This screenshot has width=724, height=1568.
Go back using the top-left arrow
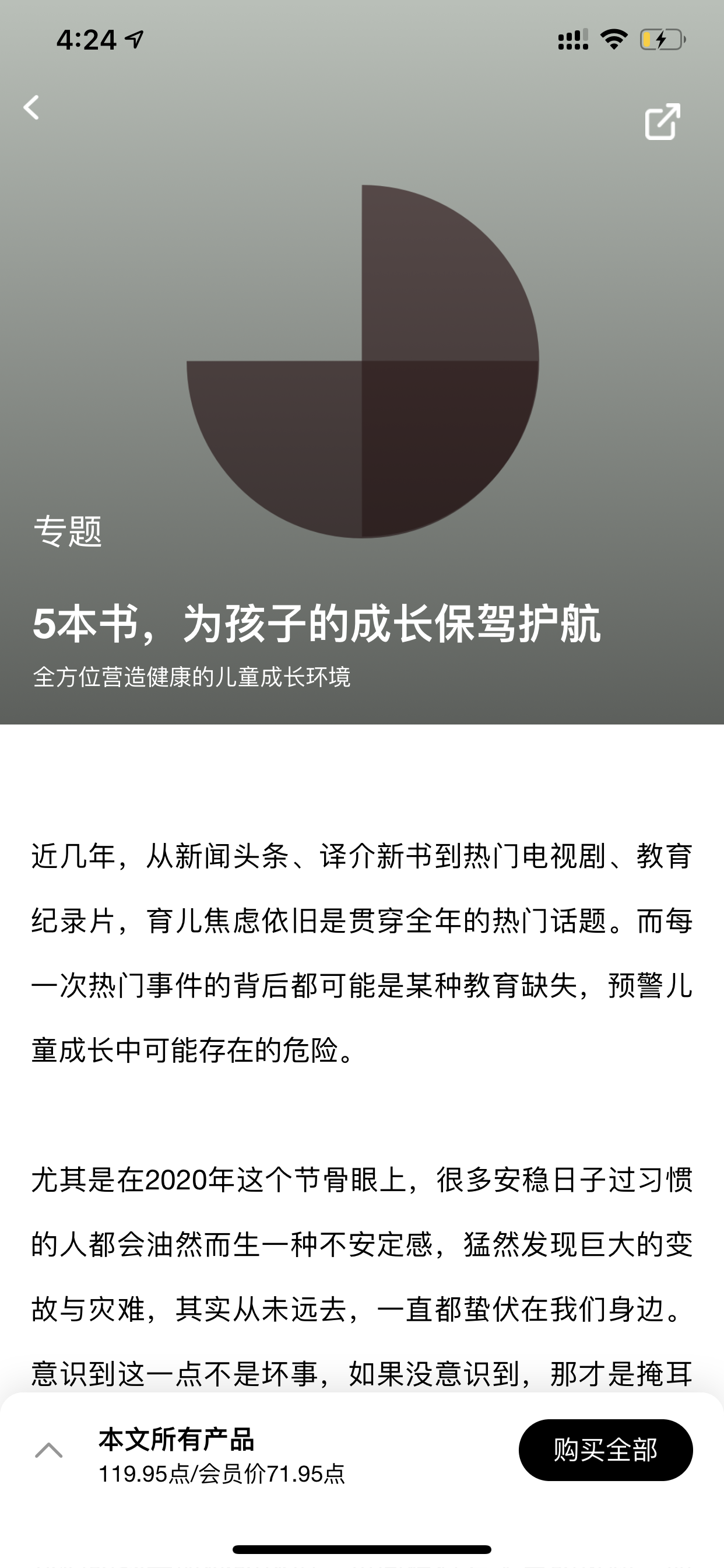(x=31, y=108)
